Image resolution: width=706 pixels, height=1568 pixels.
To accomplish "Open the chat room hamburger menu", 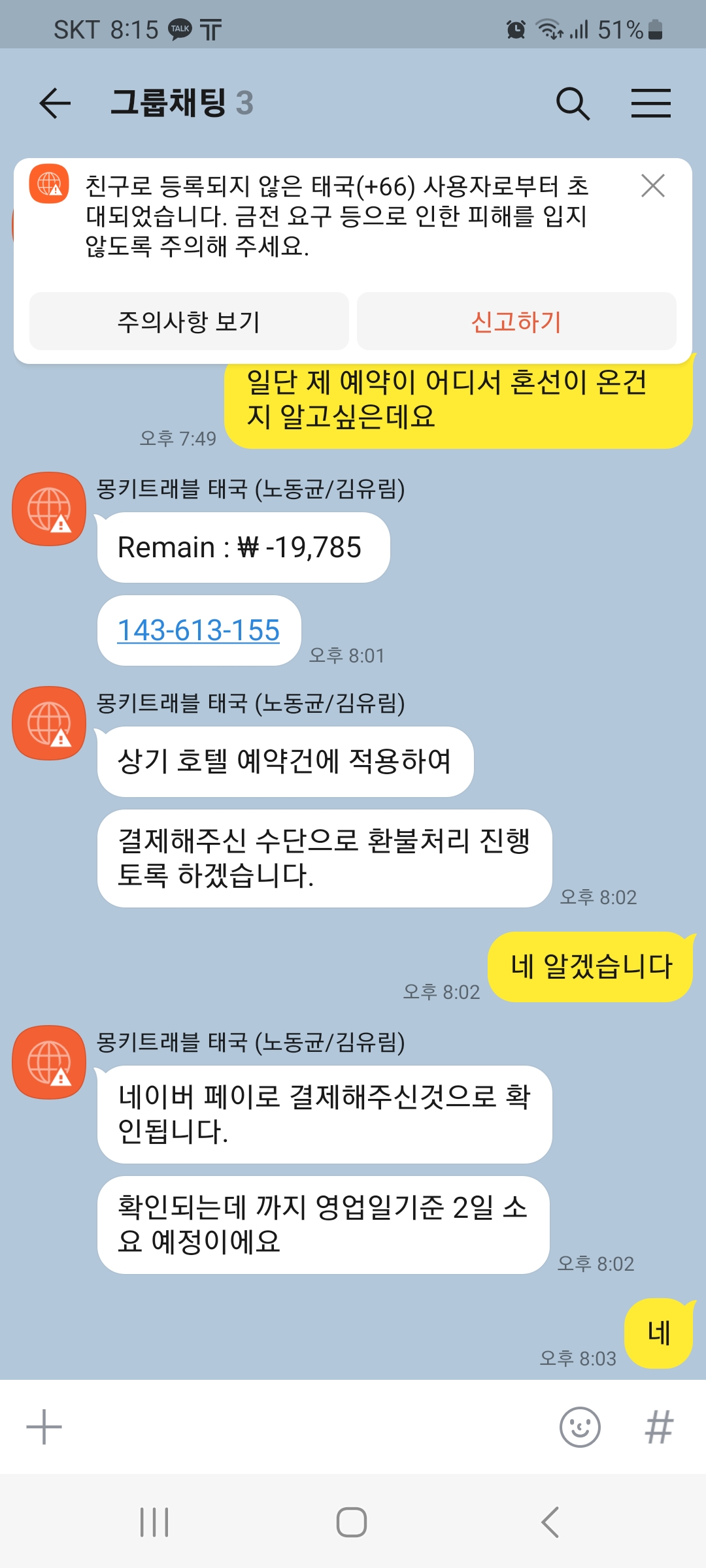I will coord(650,103).
